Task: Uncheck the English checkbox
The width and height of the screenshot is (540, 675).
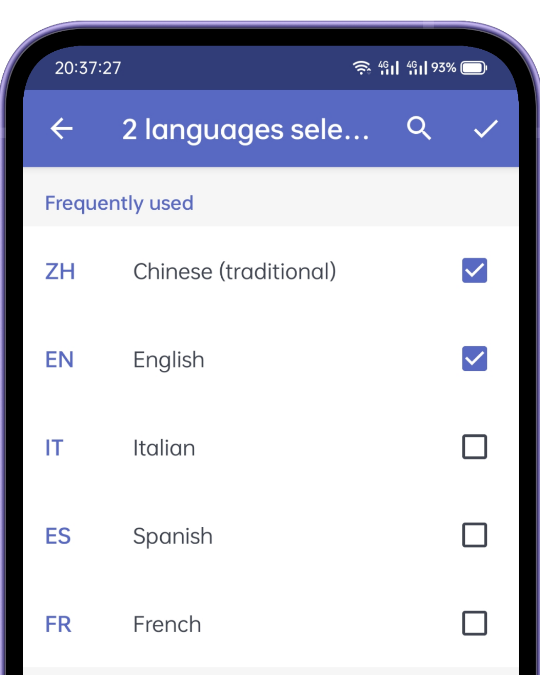Action: pyautogui.click(x=475, y=359)
